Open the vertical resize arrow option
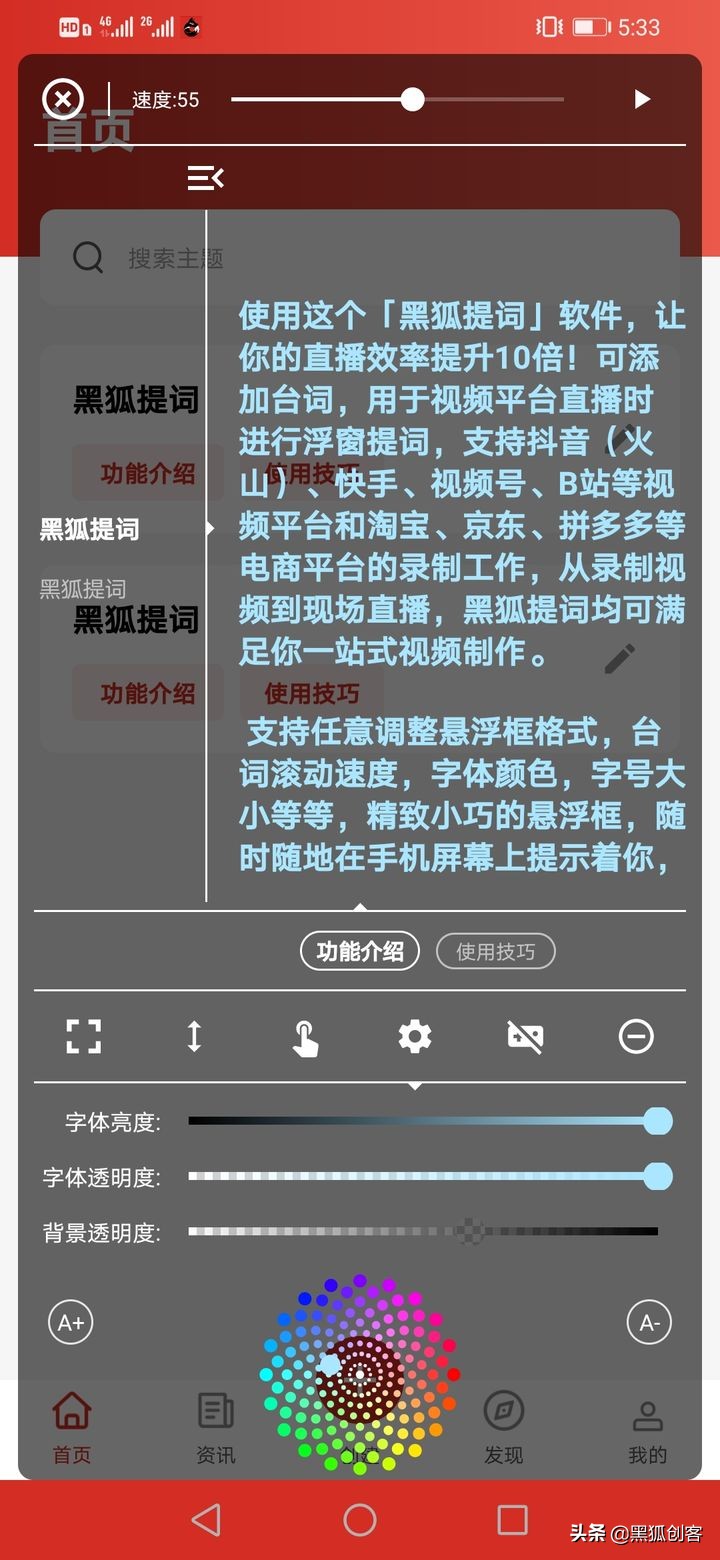720x1560 pixels. click(194, 1036)
